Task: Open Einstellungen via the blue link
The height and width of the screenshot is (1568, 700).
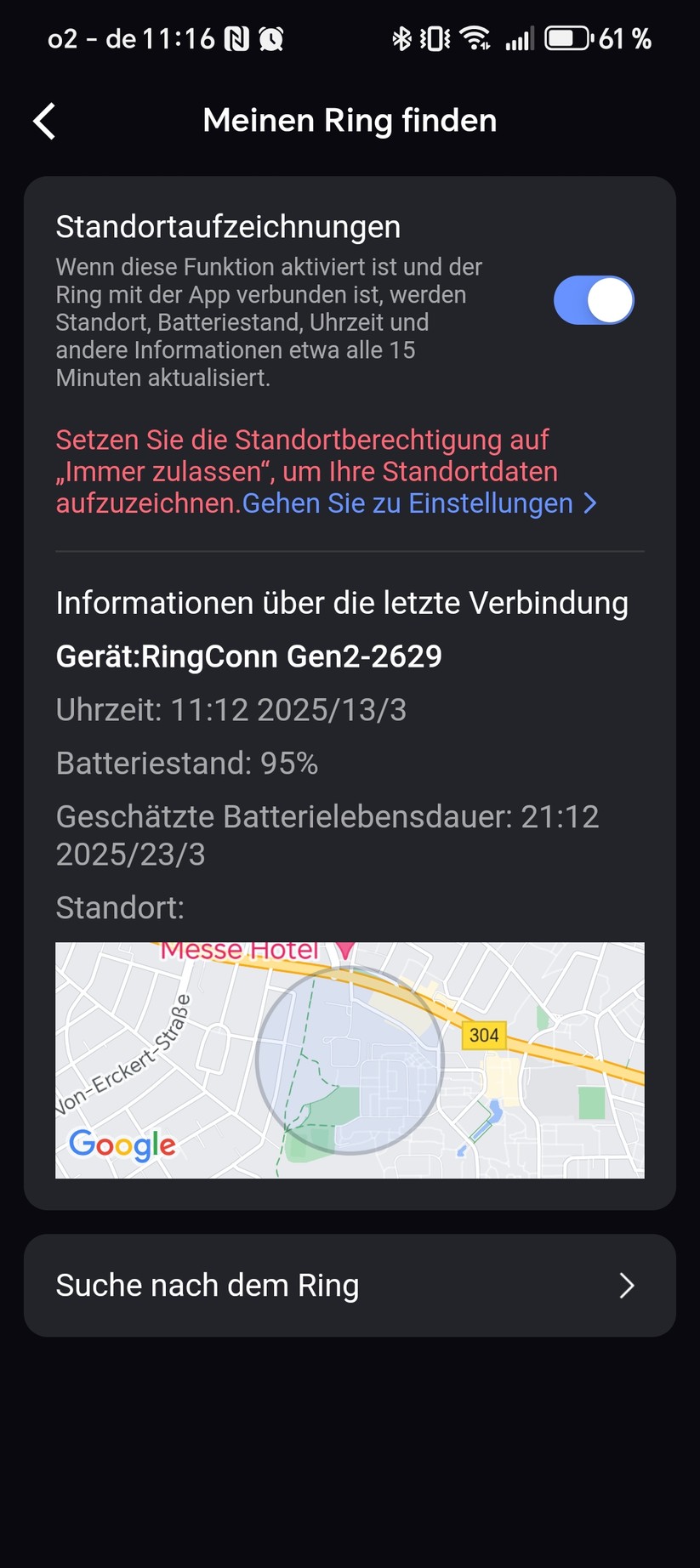Action: coord(407,503)
